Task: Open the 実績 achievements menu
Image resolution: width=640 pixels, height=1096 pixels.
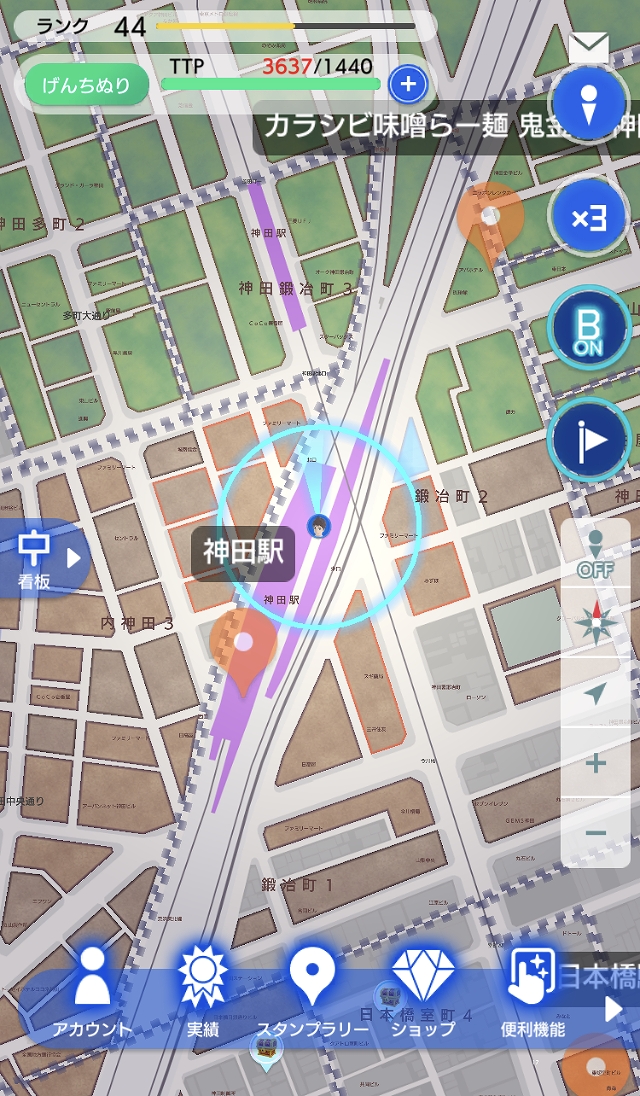Action: click(203, 992)
